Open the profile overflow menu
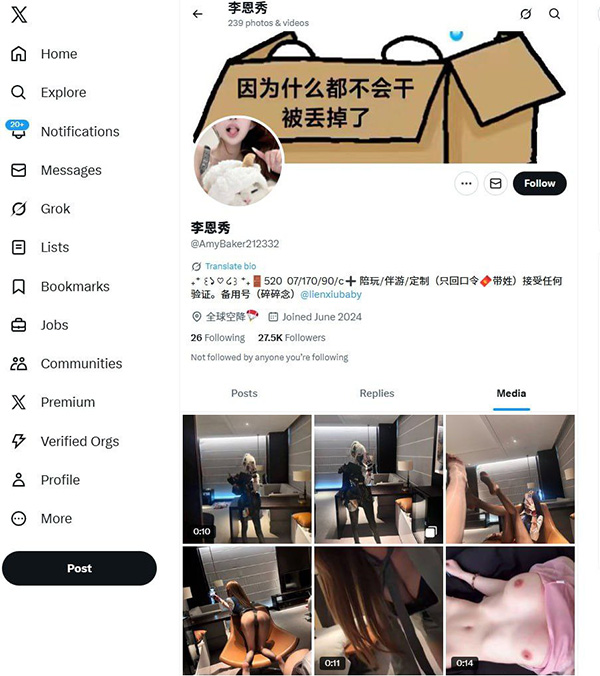The height and width of the screenshot is (676, 600). click(466, 184)
